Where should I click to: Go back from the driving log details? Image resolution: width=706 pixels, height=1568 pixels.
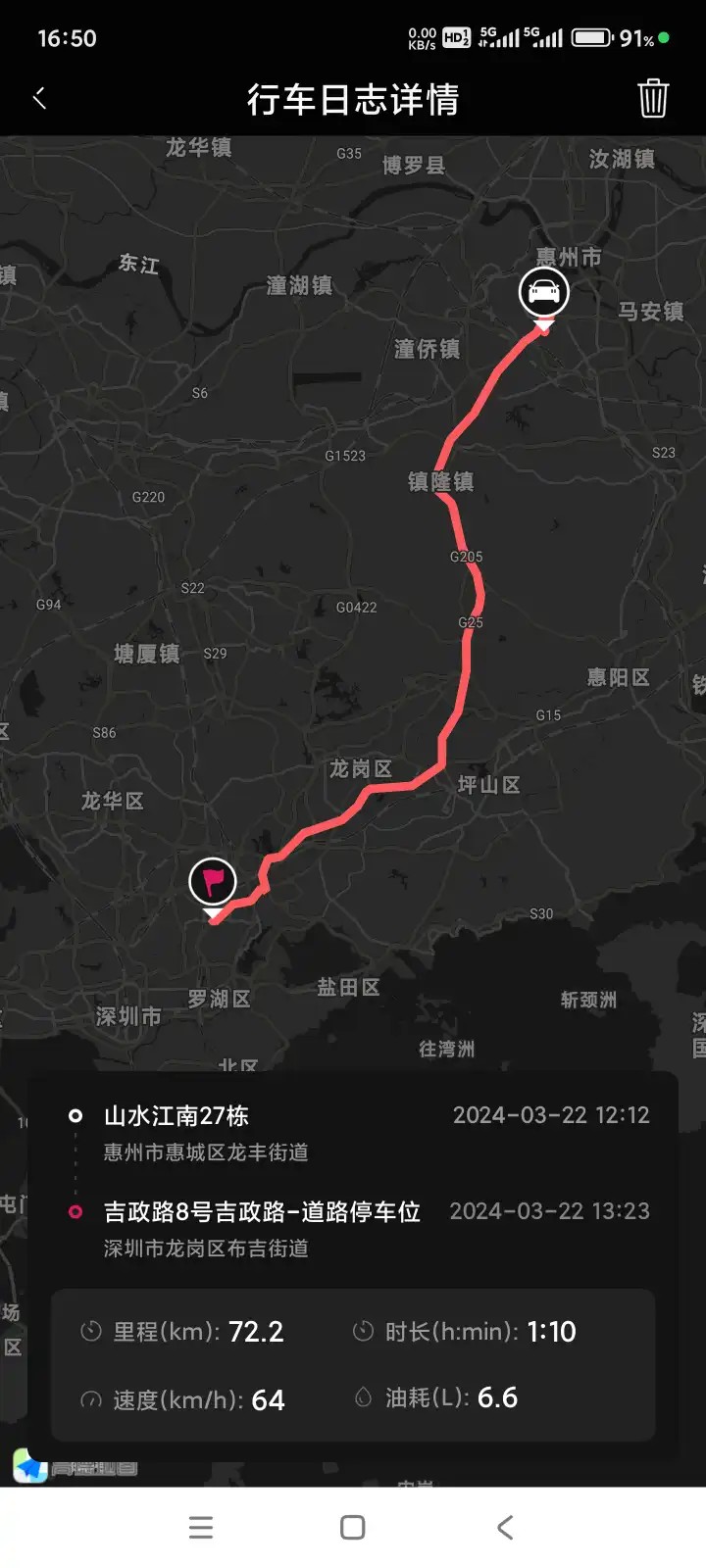pos(40,98)
